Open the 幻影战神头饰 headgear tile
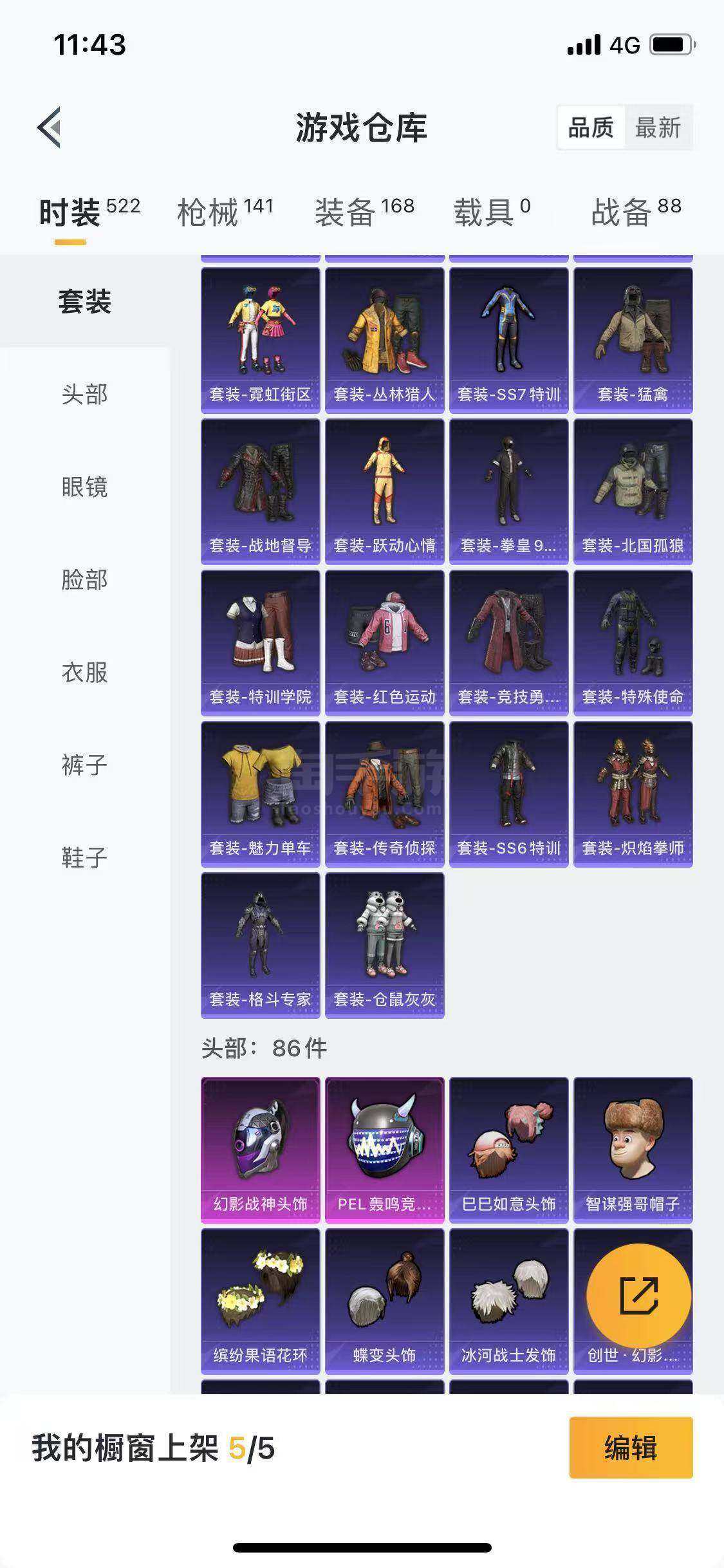Screen dimensions: 724x1568 [261, 1150]
